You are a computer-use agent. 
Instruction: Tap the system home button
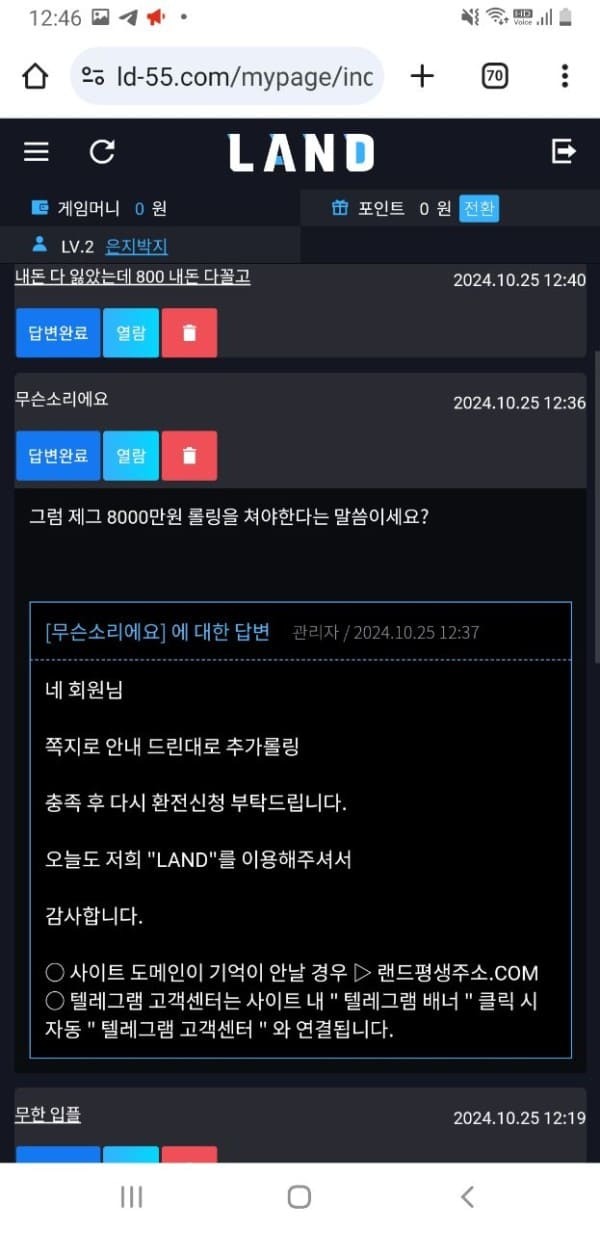tap(299, 1197)
